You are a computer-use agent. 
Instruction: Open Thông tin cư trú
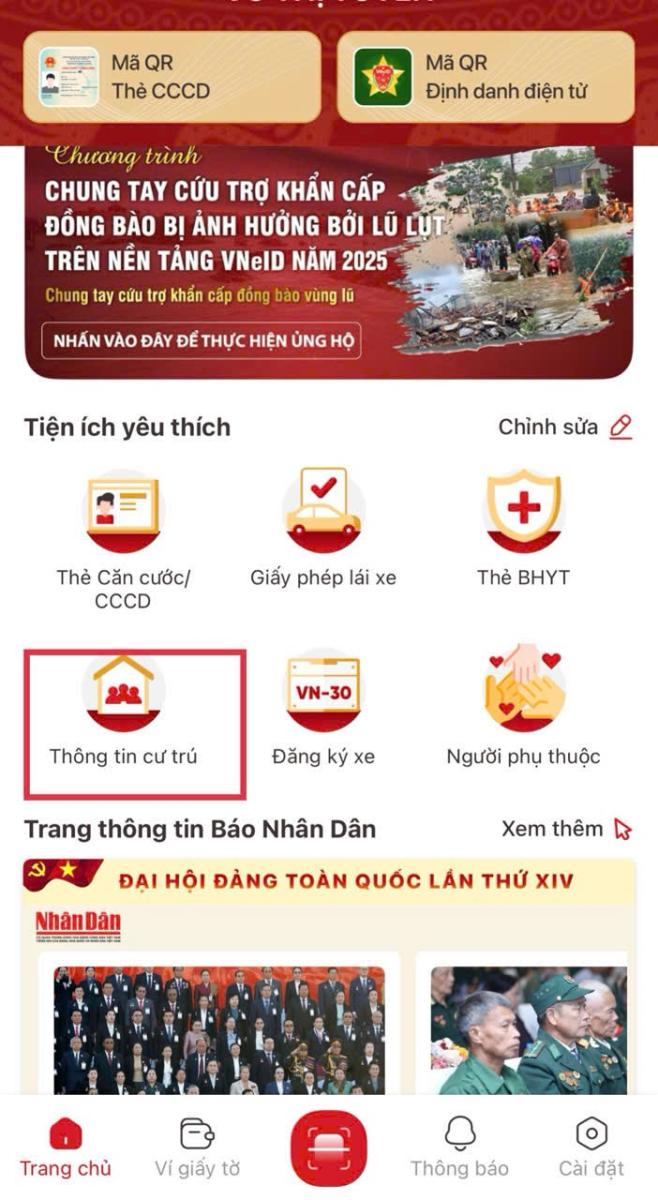click(x=123, y=712)
